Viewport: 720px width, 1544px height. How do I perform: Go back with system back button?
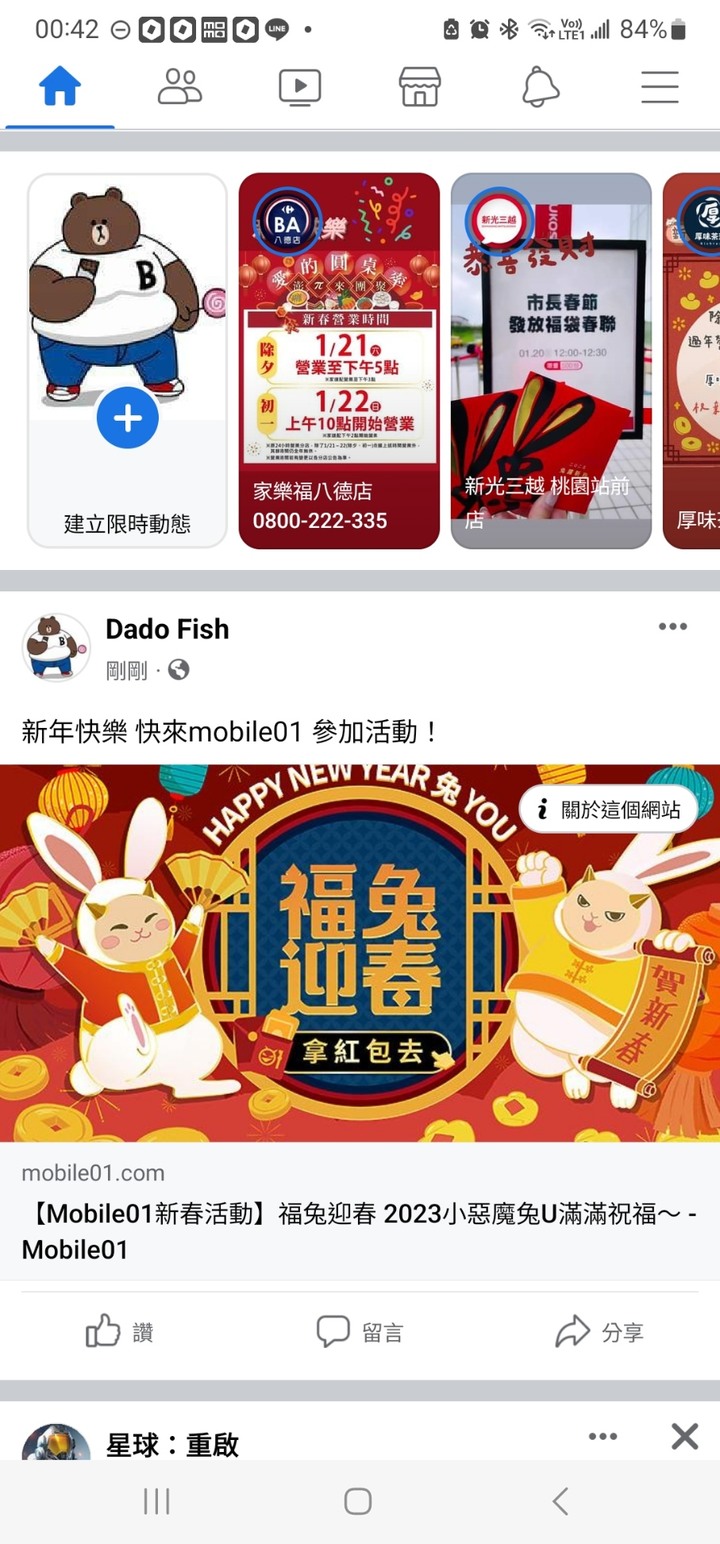pyautogui.click(x=561, y=1501)
